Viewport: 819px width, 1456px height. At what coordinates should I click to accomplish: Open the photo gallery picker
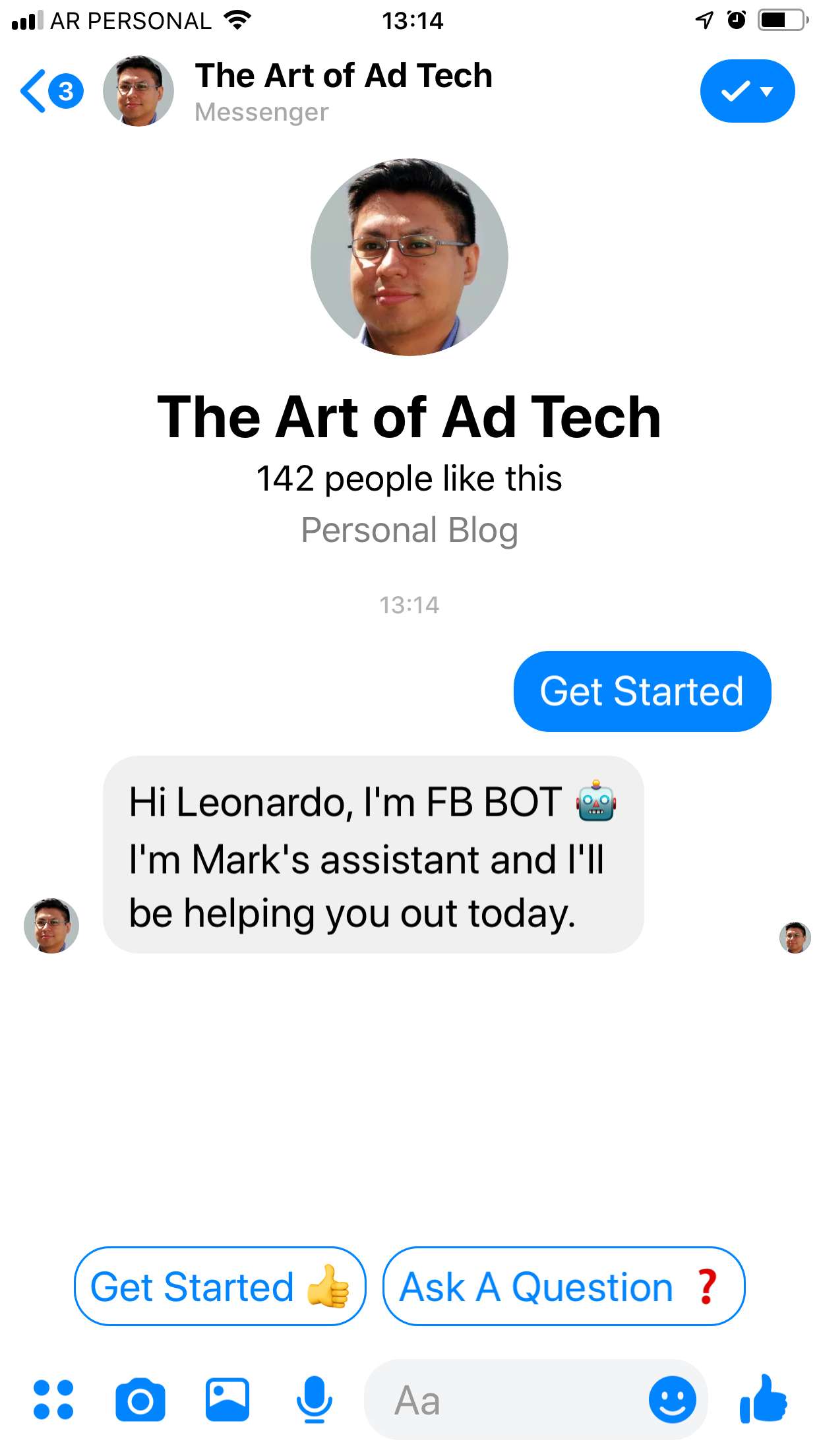pyautogui.click(x=228, y=1399)
